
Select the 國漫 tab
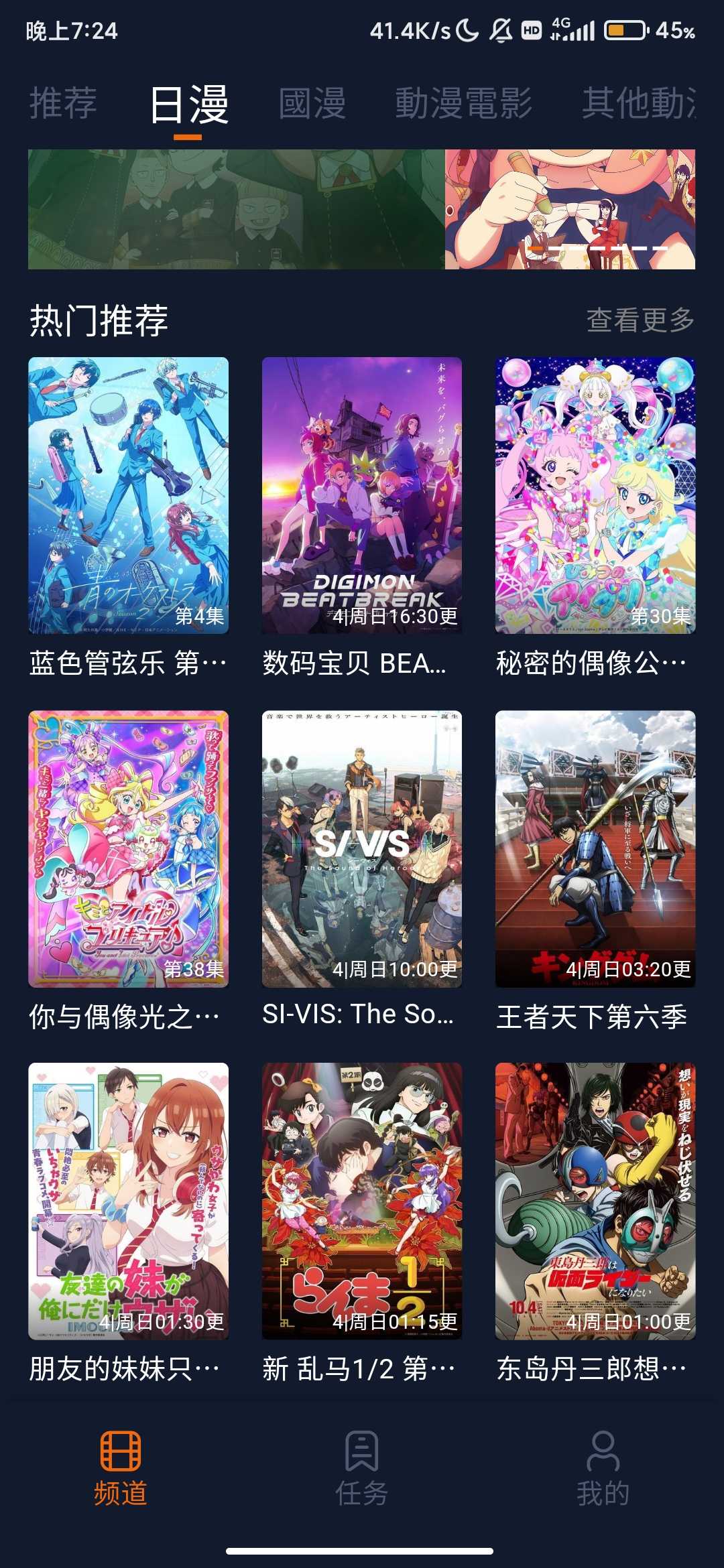(x=312, y=103)
